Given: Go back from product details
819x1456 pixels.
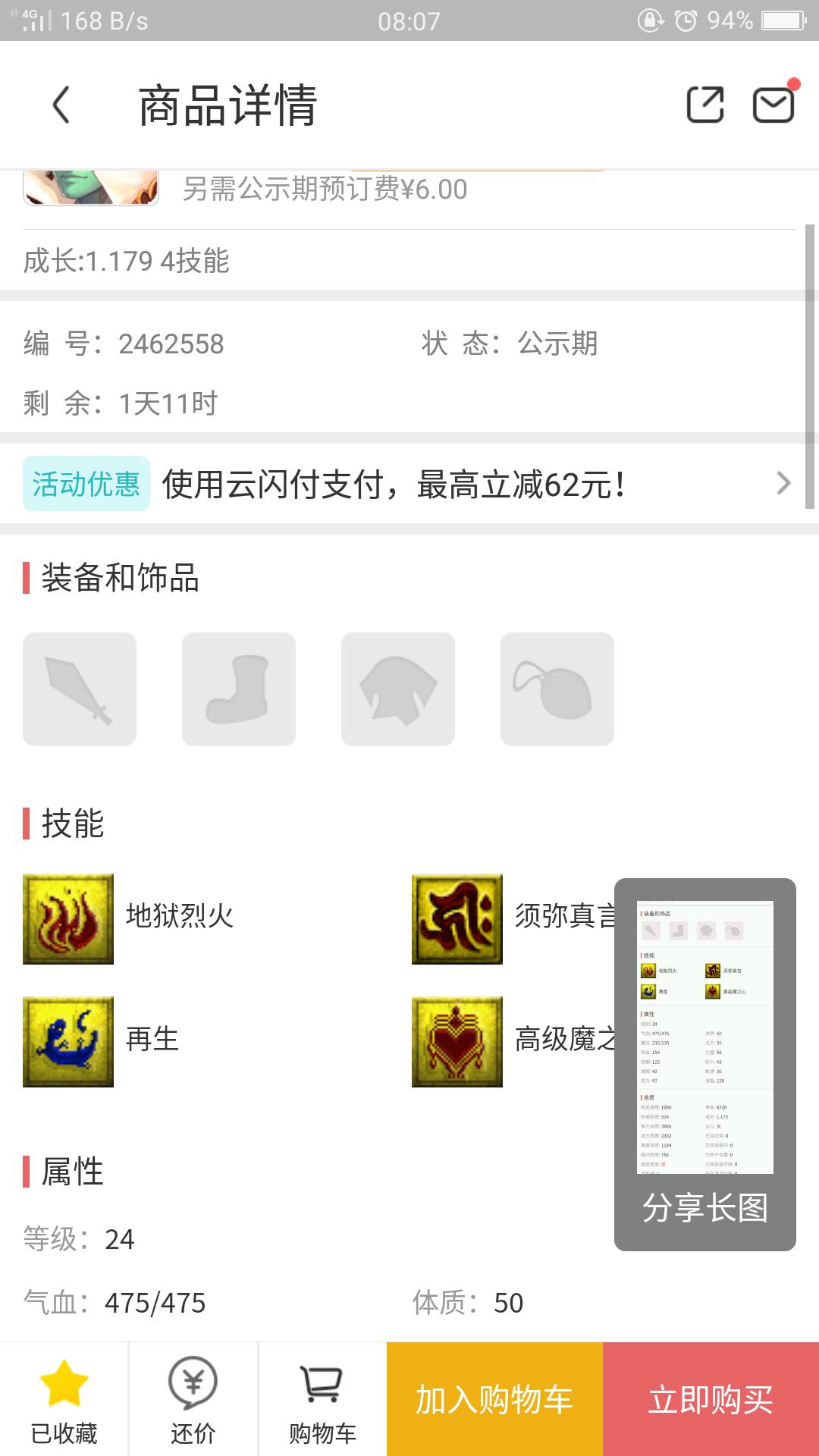Looking at the screenshot, I should [x=62, y=105].
